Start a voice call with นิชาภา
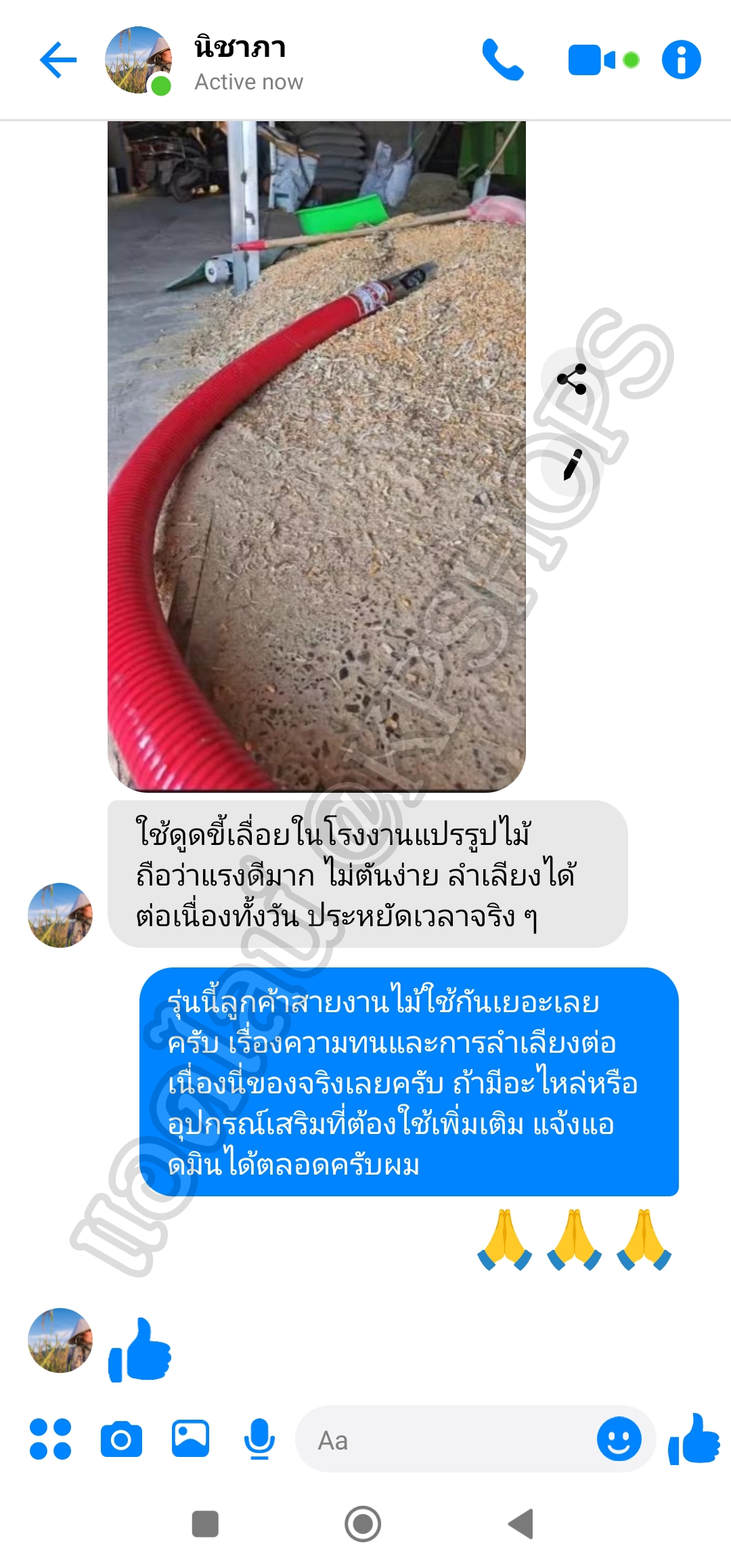 pyautogui.click(x=503, y=60)
